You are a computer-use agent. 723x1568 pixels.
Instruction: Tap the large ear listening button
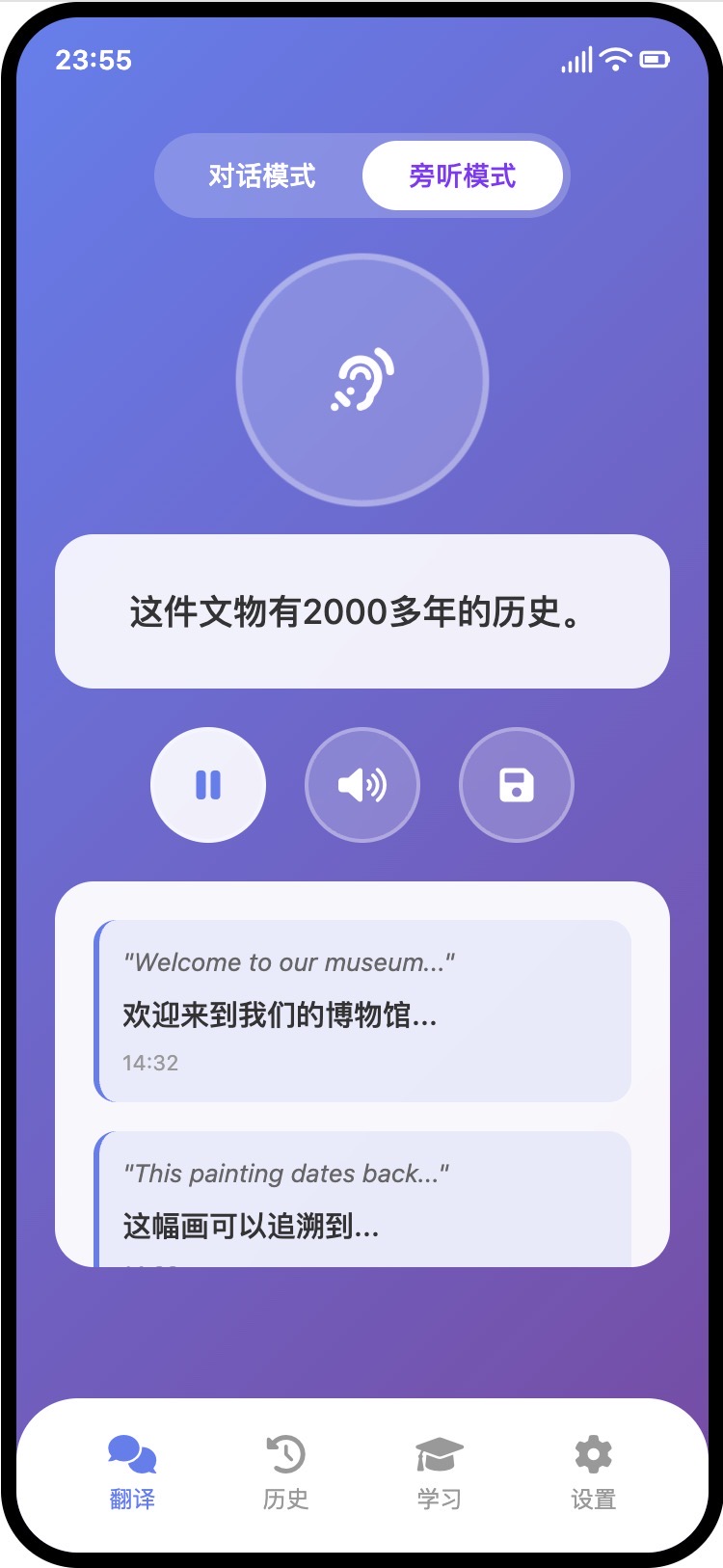(x=362, y=380)
